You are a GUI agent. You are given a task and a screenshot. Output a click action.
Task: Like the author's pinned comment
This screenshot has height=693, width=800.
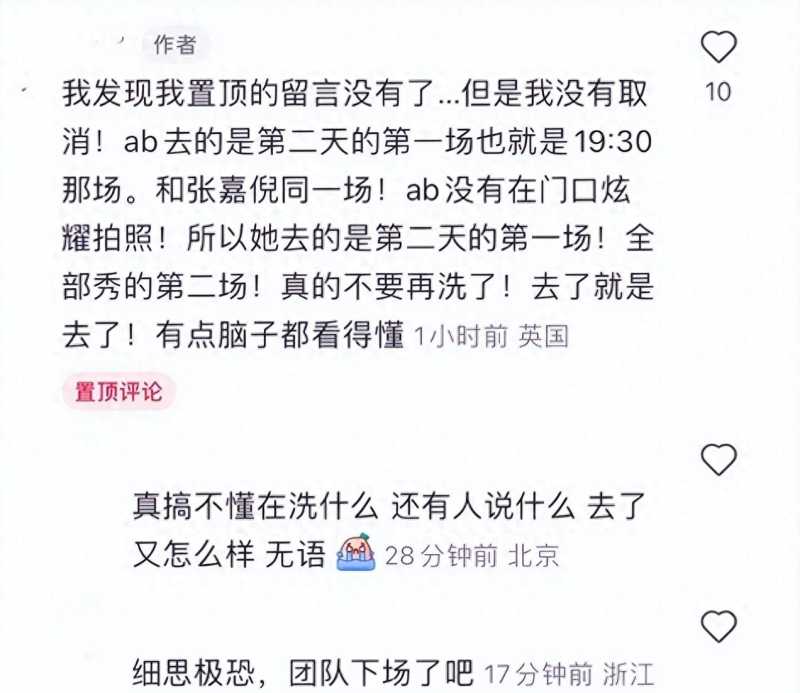718,47
